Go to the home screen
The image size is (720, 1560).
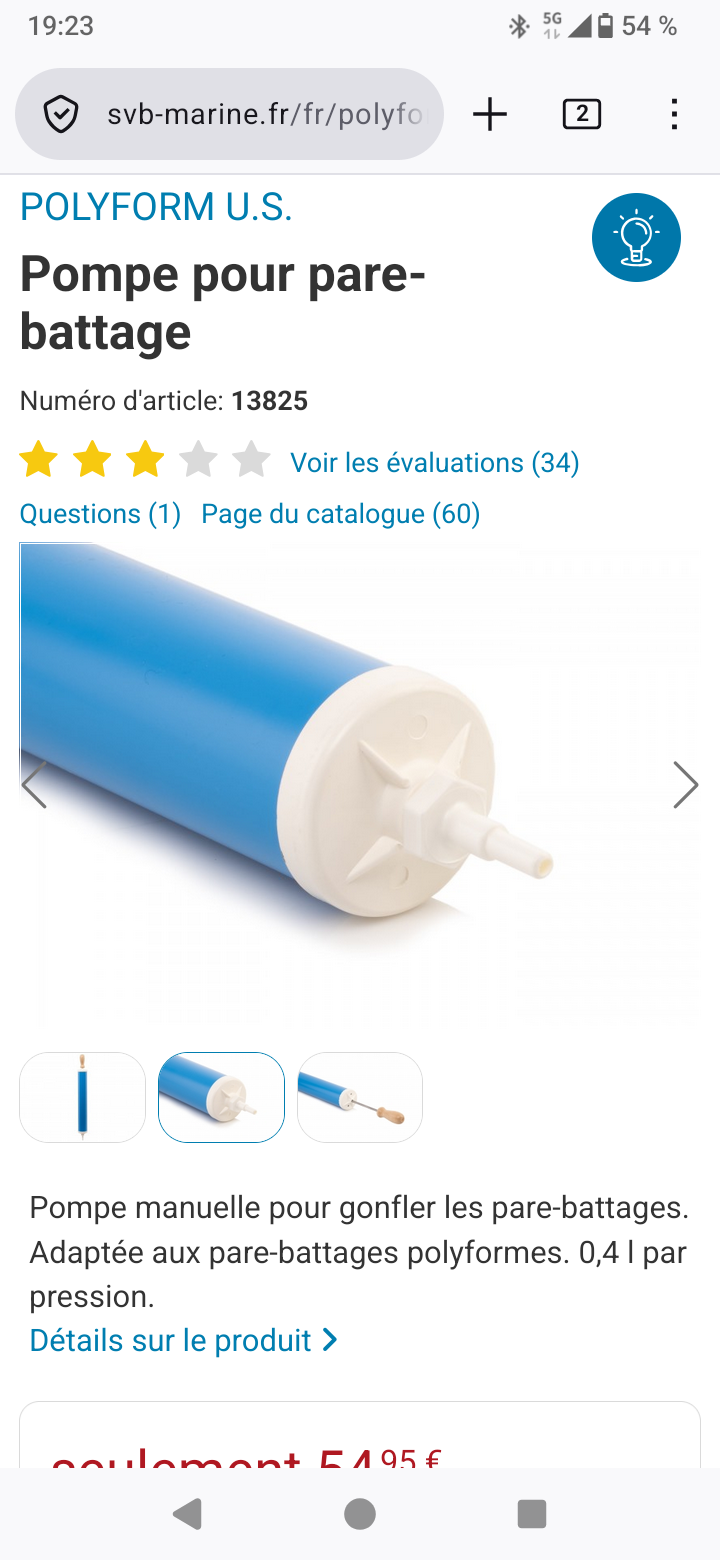coord(360,1514)
